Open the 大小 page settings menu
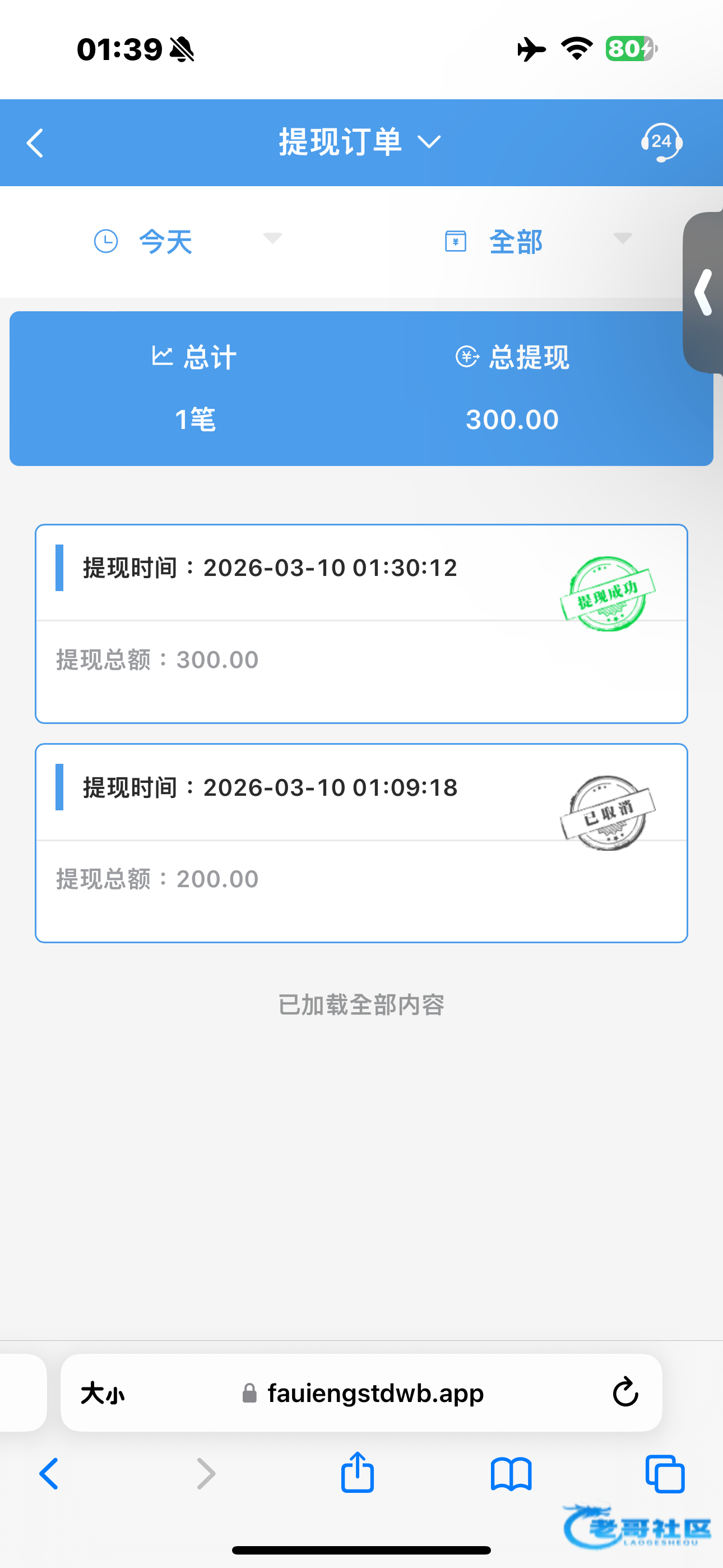The image size is (723, 1568). (x=102, y=1392)
